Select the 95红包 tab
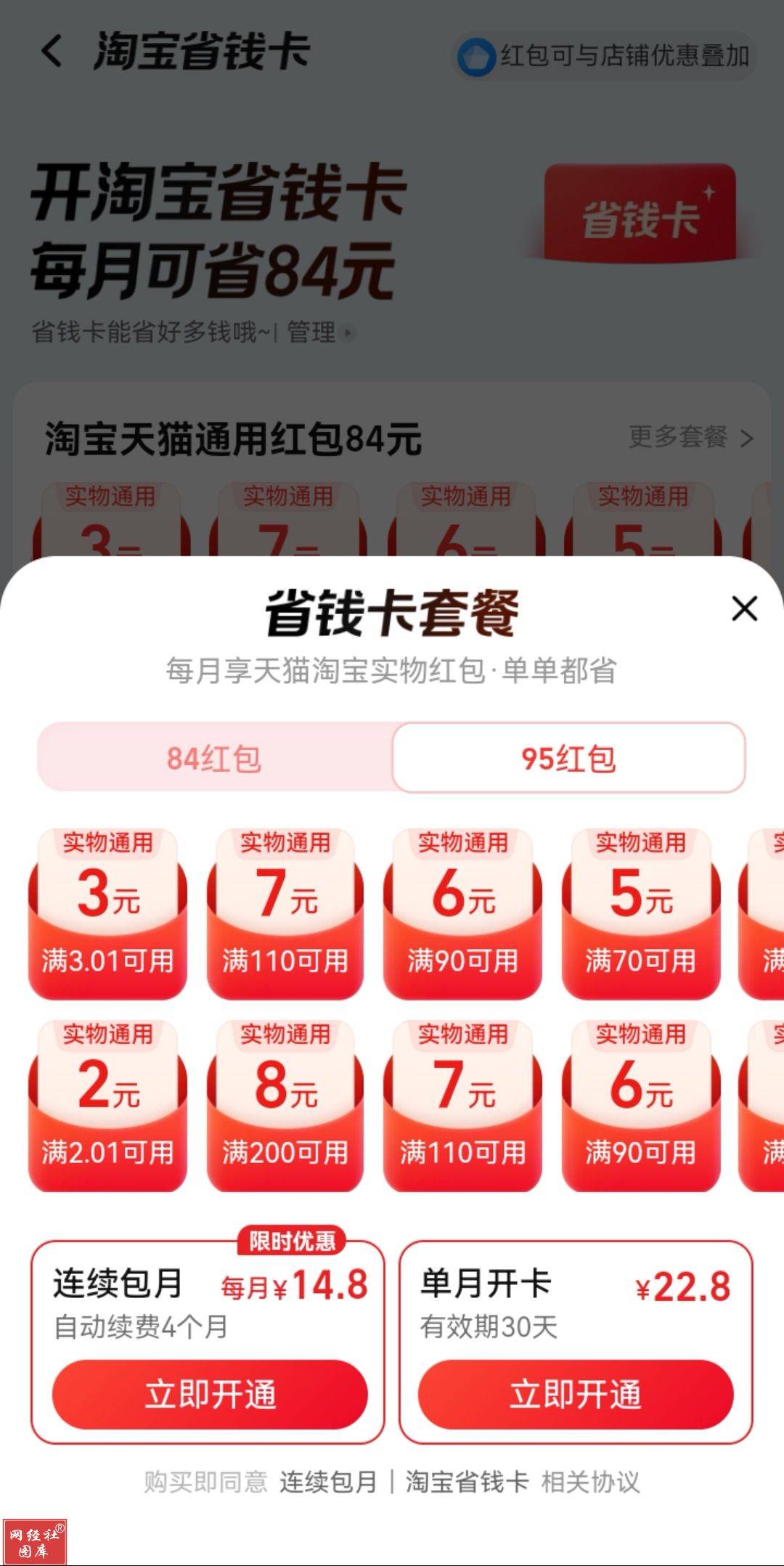 (568, 758)
